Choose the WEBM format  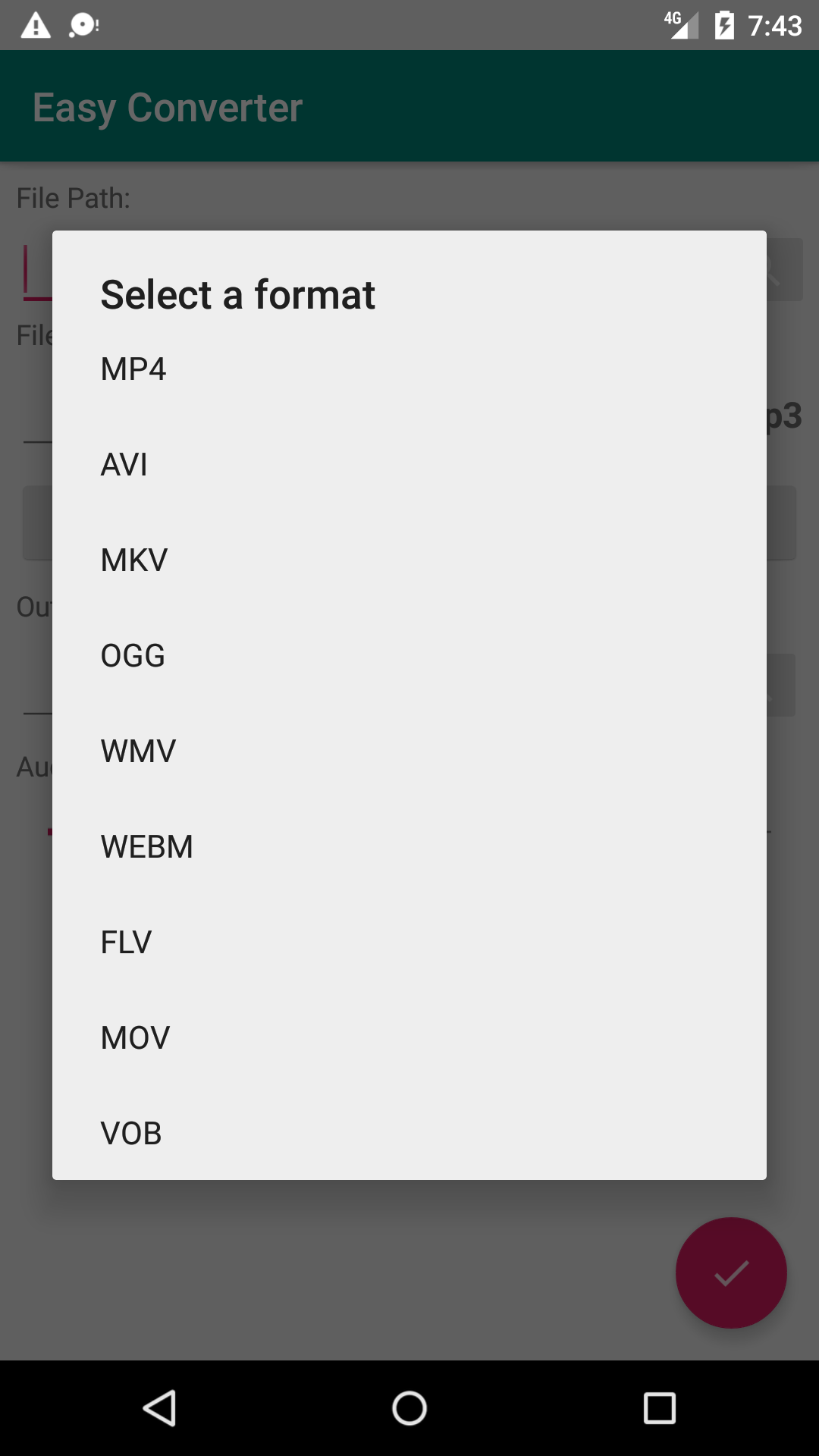[x=146, y=846]
